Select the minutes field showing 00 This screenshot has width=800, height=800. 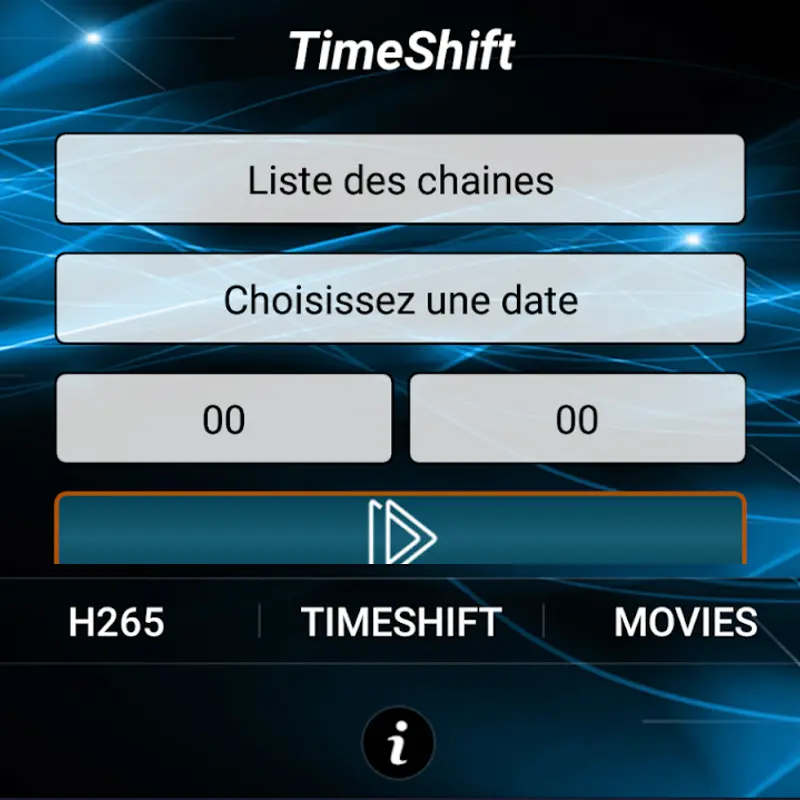(577, 419)
